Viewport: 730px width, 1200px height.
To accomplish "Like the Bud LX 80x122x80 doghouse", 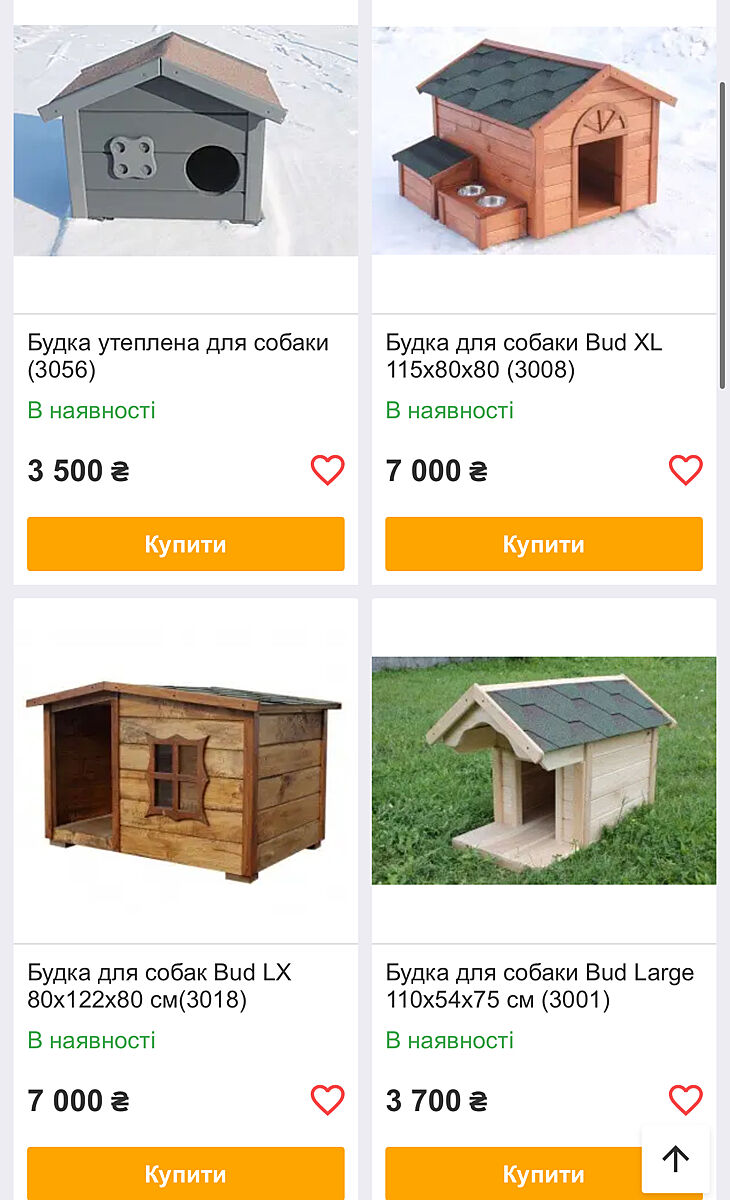I will (x=327, y=1100).
